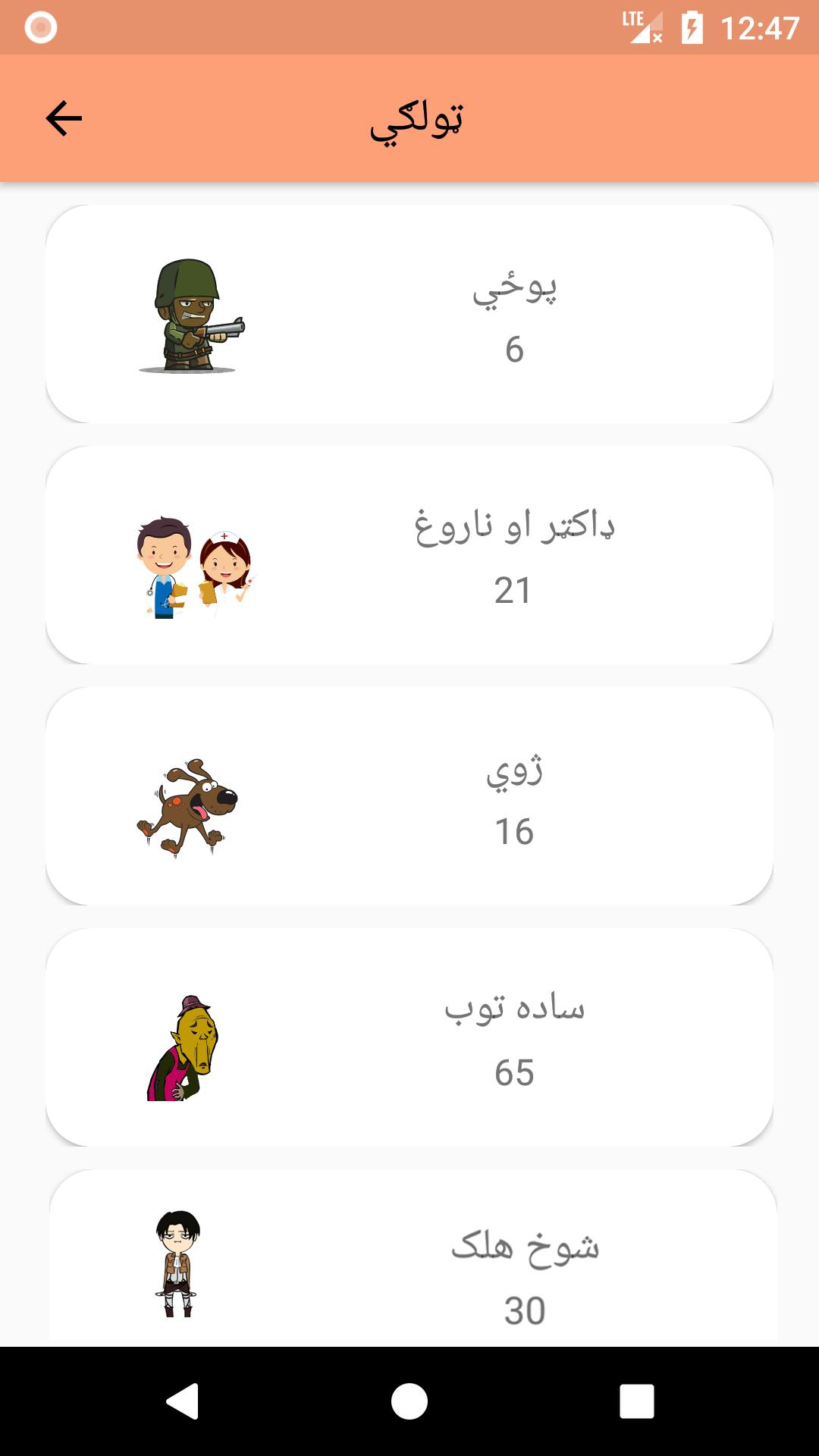Tap the screen recording indicator icon

39,27
